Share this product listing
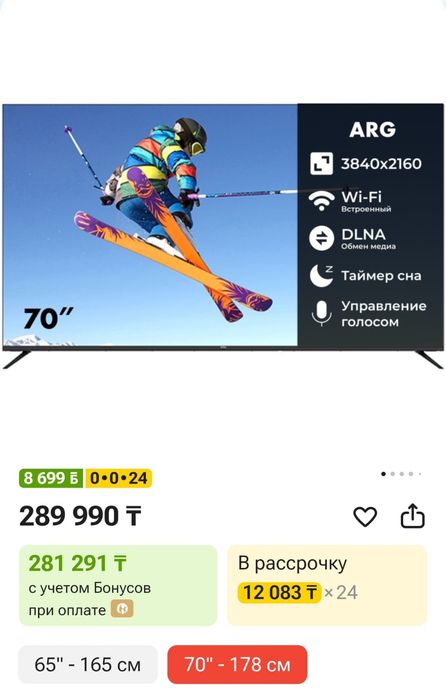This screenshot has height=699, width=446. coord(413,516)
